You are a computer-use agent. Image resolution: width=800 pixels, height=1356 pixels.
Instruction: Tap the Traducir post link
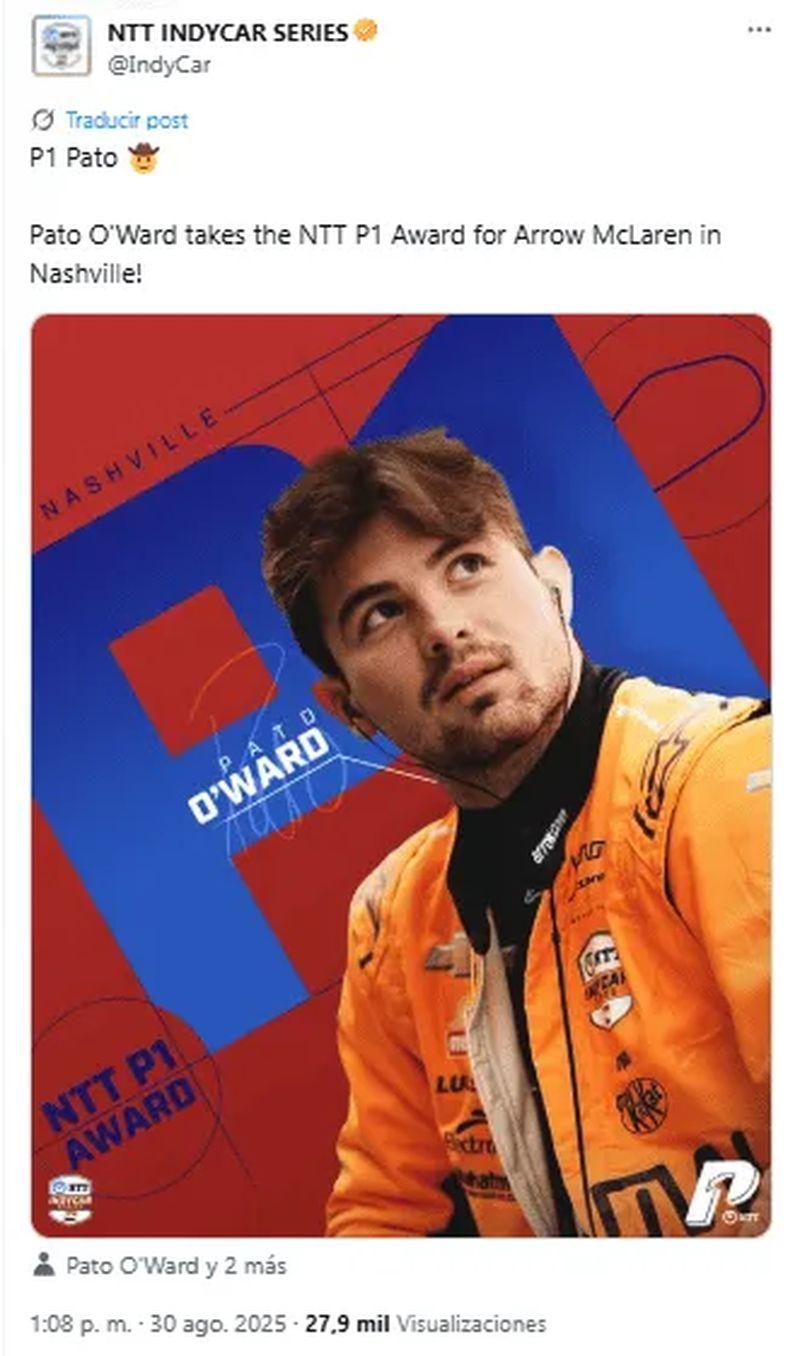click(x=126, y=120)
